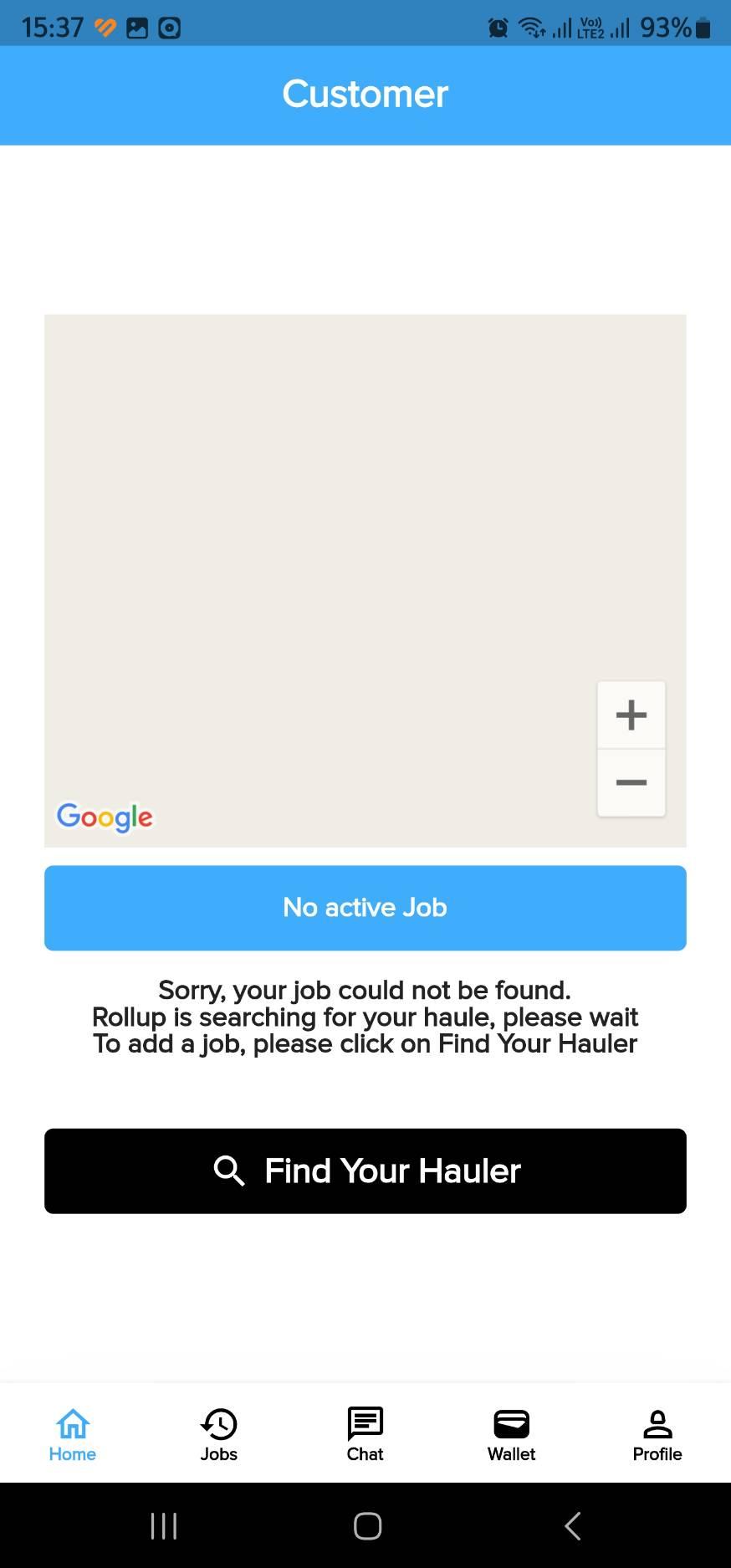Screen dimensions: 731x1568
Task: Open recent apps from navigation bar
Action: coord(164,1526)
